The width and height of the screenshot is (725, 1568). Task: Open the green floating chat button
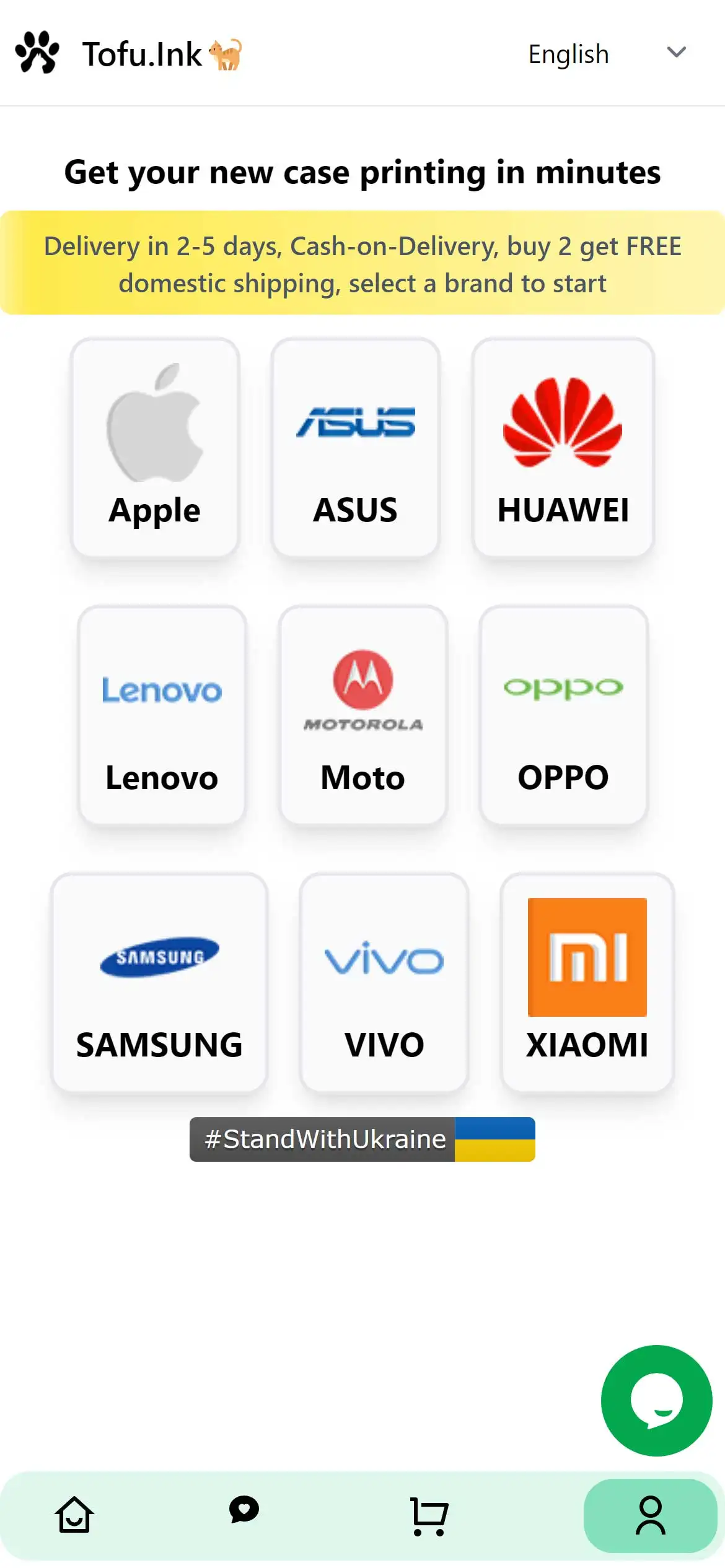point(656,1400)
